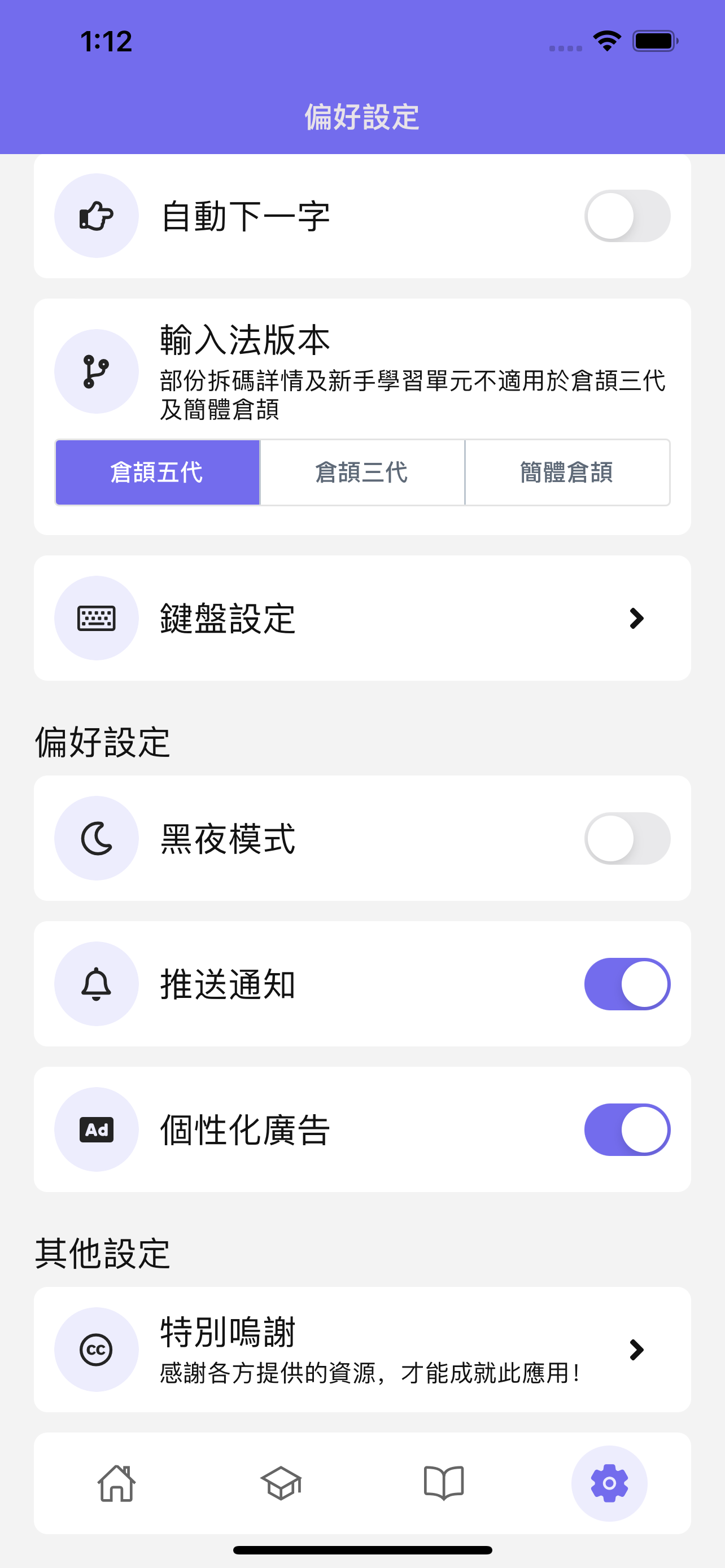Select 倉頡五代 in the version selector
725x1568 pixels.
click(157, 472)
